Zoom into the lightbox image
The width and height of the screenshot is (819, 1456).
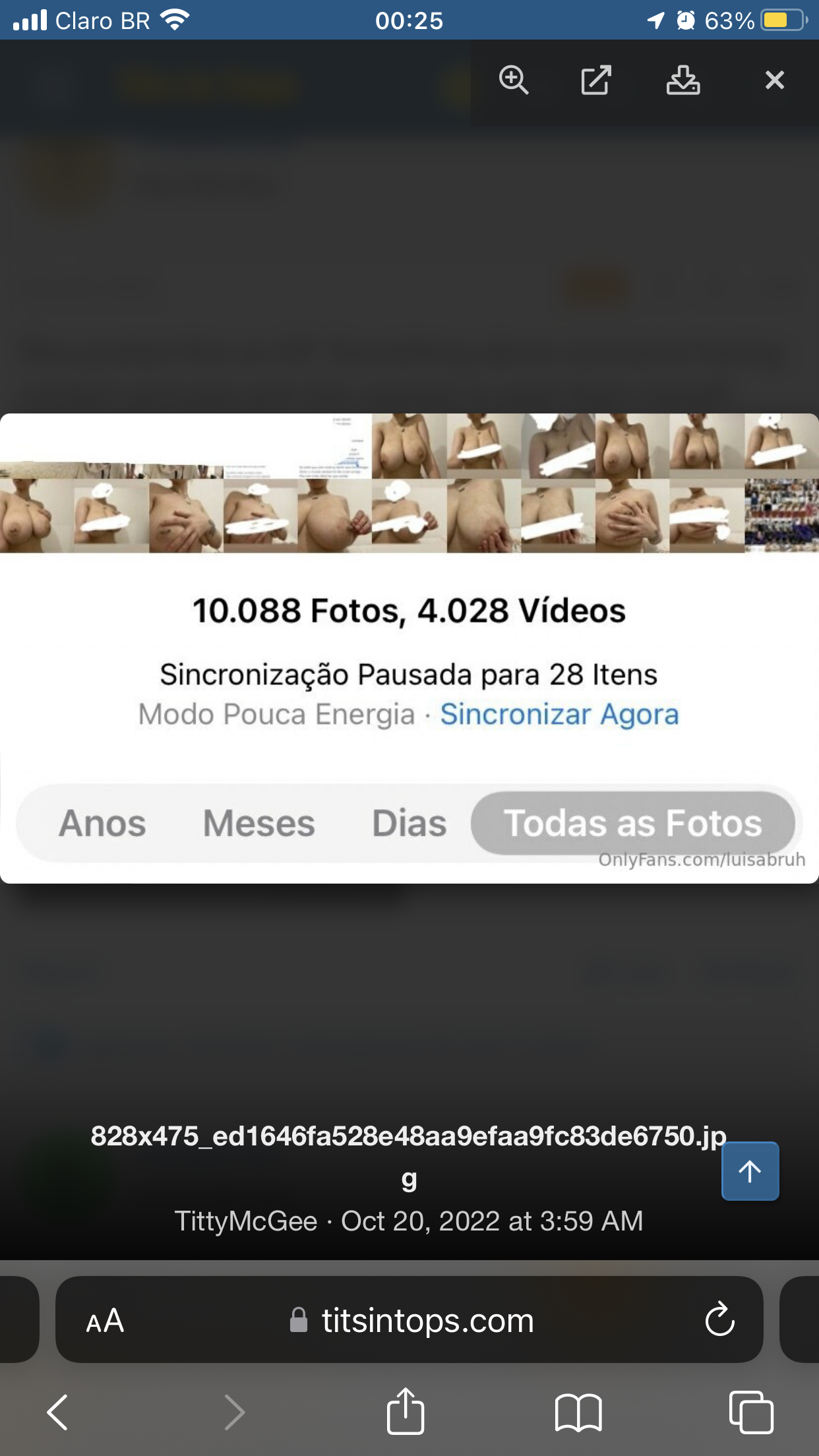tap(514, 80)
